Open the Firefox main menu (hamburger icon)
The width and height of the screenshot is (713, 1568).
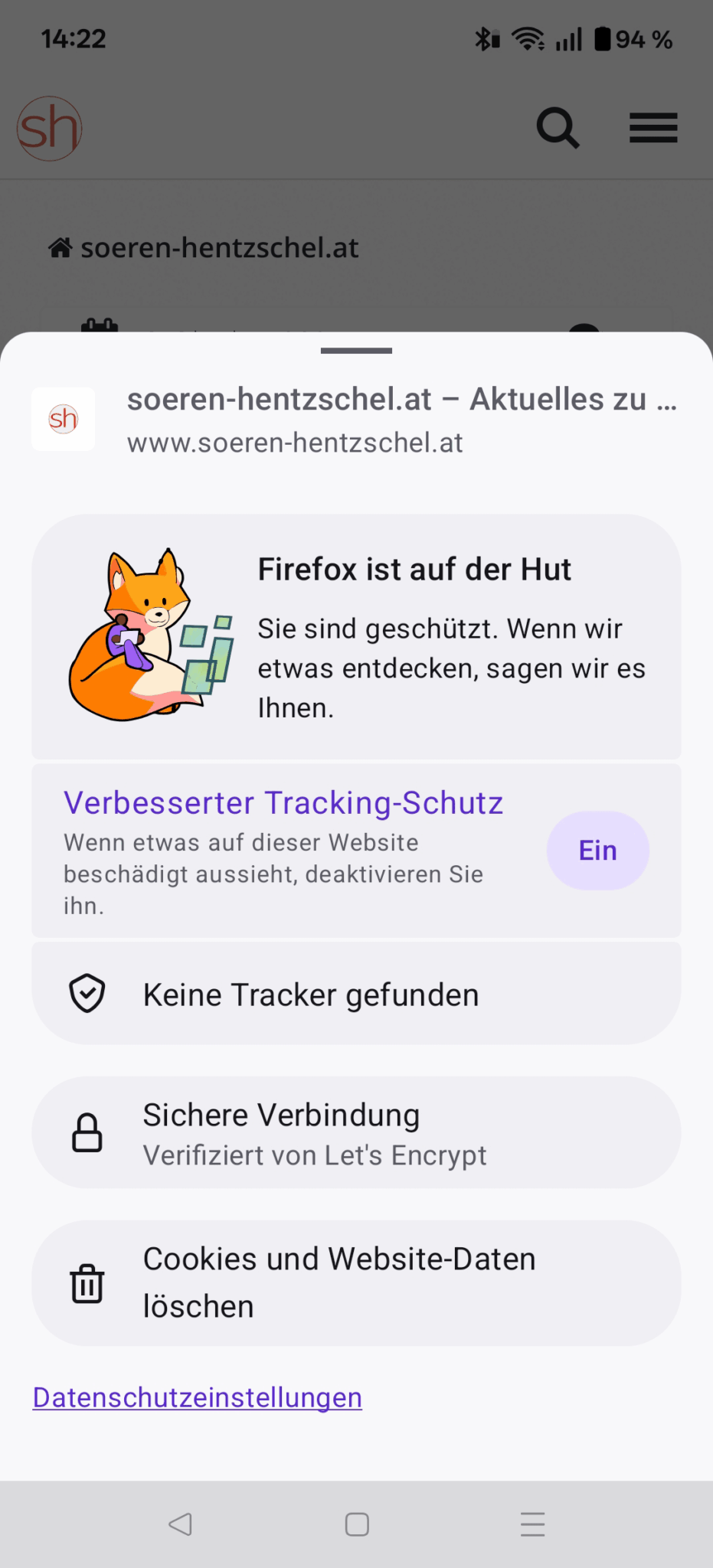pos(652,128)
